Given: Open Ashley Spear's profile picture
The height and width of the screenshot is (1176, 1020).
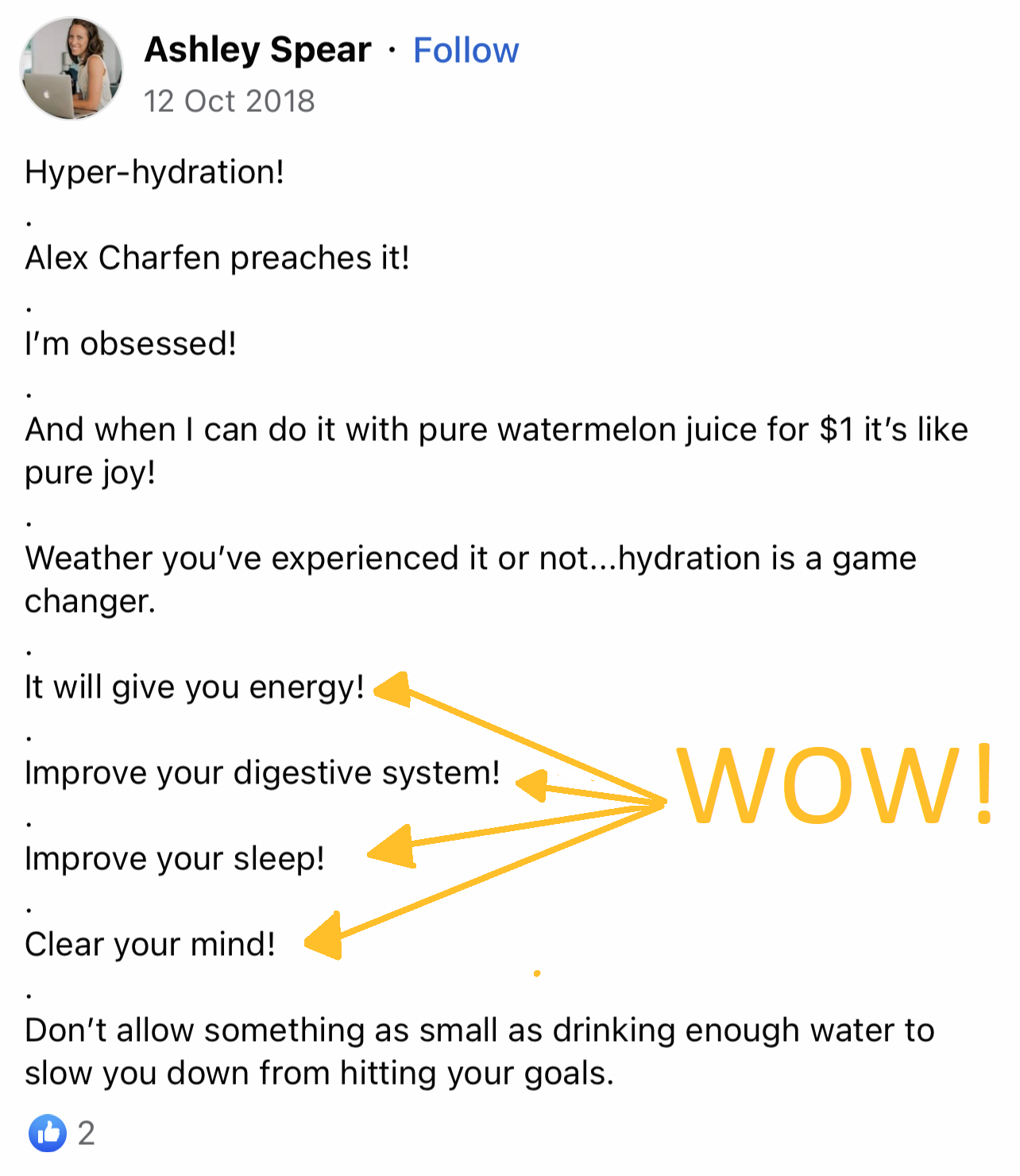Looking at the screenshot, I should pyautogui.click(x=71, y=68).
